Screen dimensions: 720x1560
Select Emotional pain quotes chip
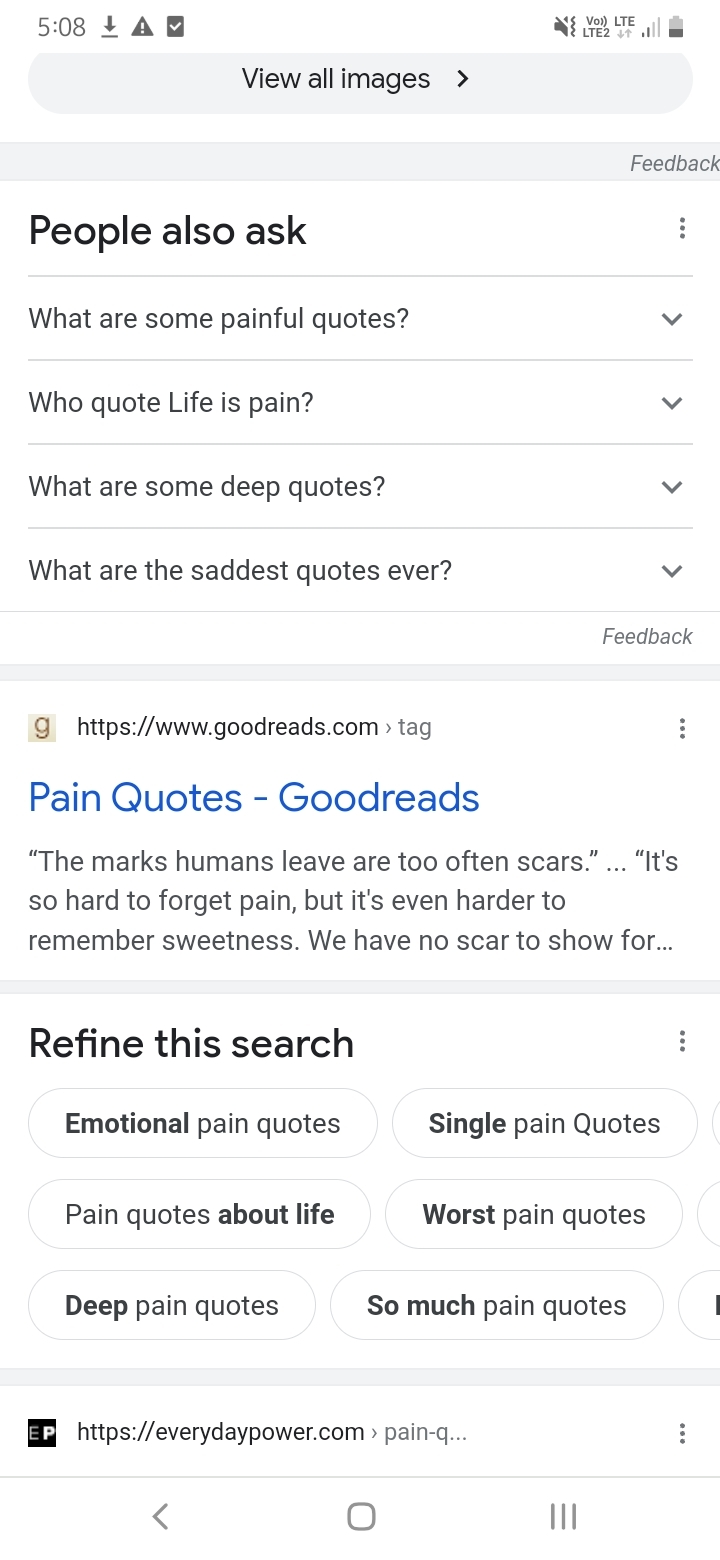(x=203, y=1123)
